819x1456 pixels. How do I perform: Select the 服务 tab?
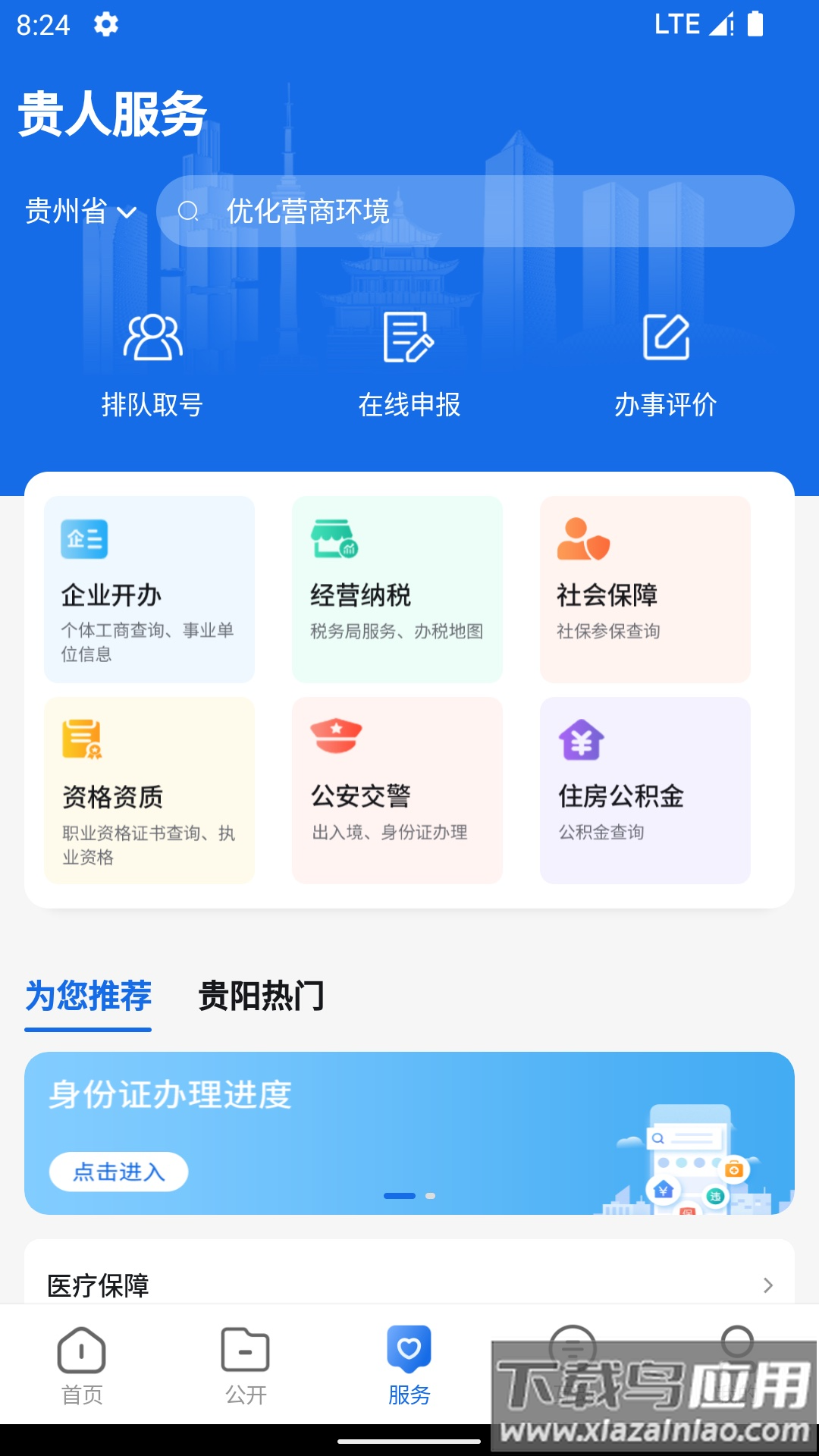(x=409, y=1366)
